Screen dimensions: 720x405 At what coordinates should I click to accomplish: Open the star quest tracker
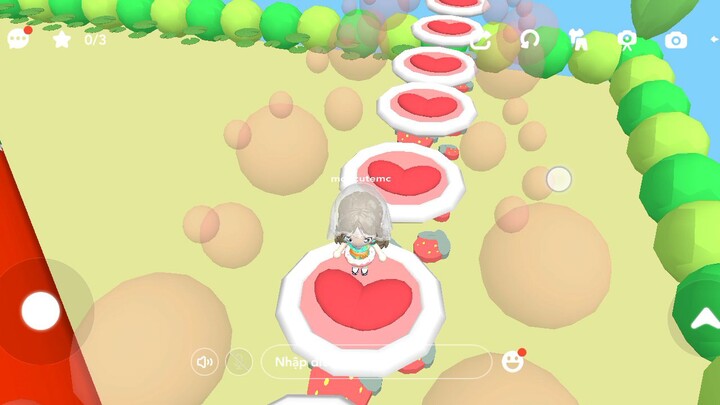point(62,40)
